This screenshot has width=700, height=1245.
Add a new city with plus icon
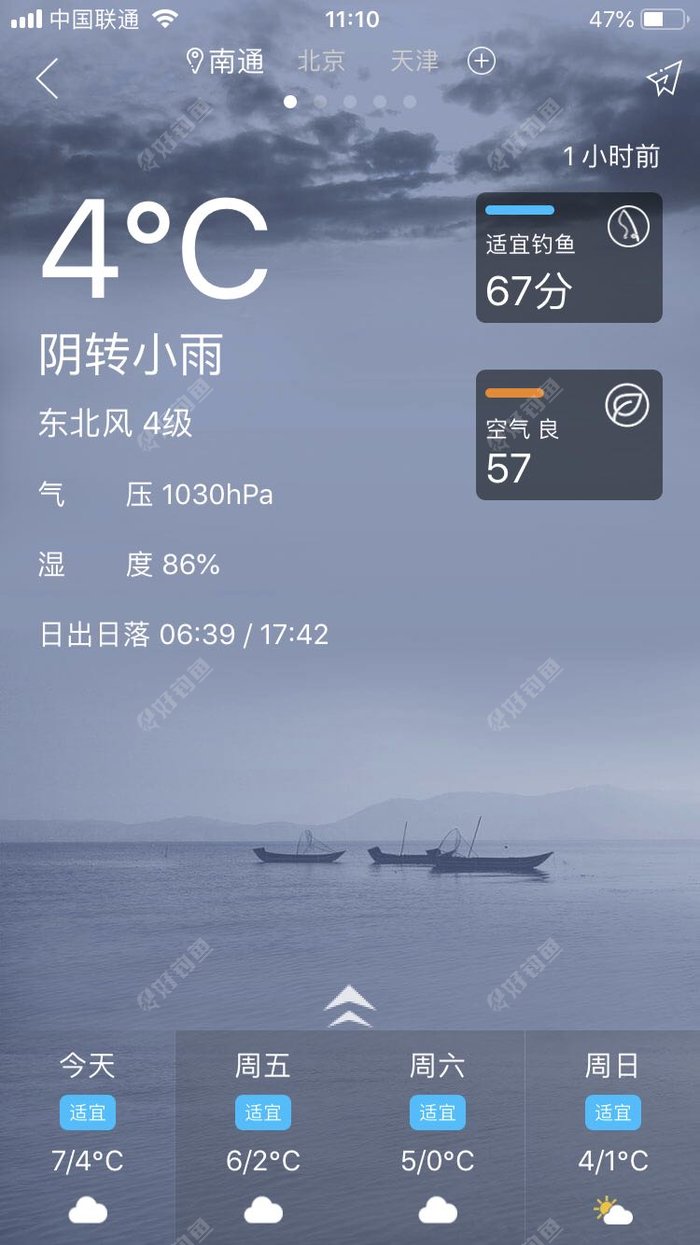pos(482,61)
